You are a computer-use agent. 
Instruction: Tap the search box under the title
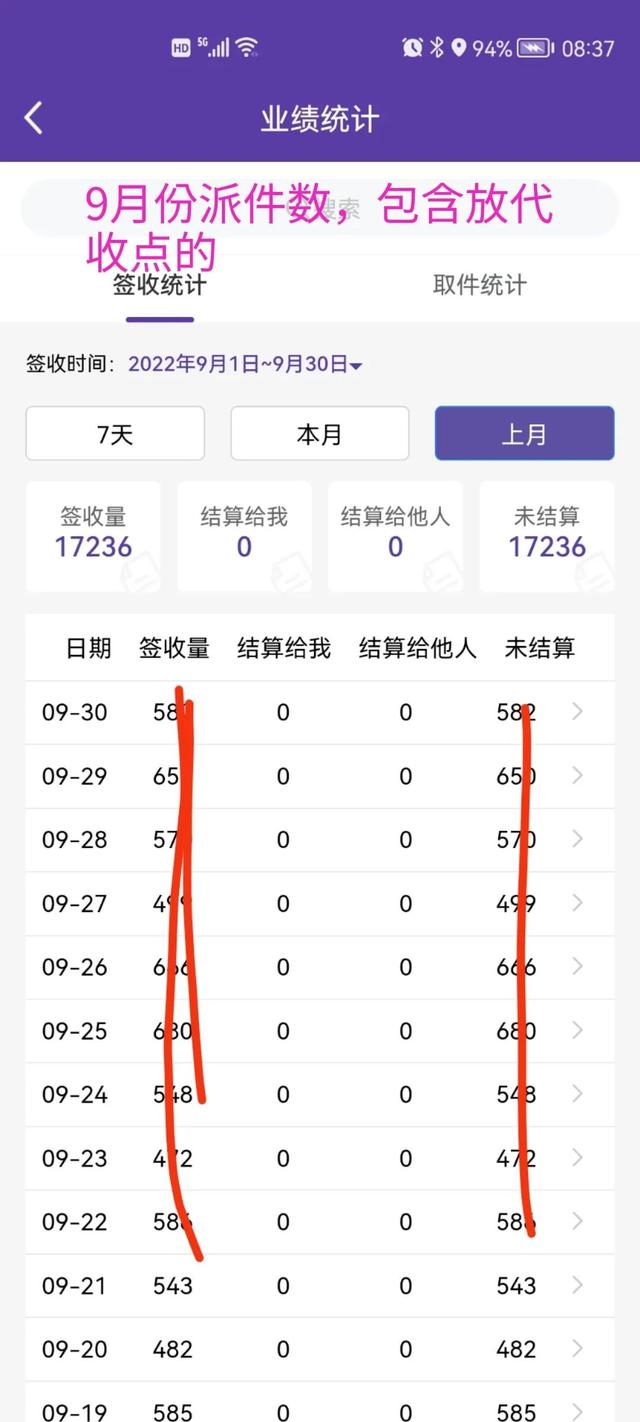click(x=320, y=208)
